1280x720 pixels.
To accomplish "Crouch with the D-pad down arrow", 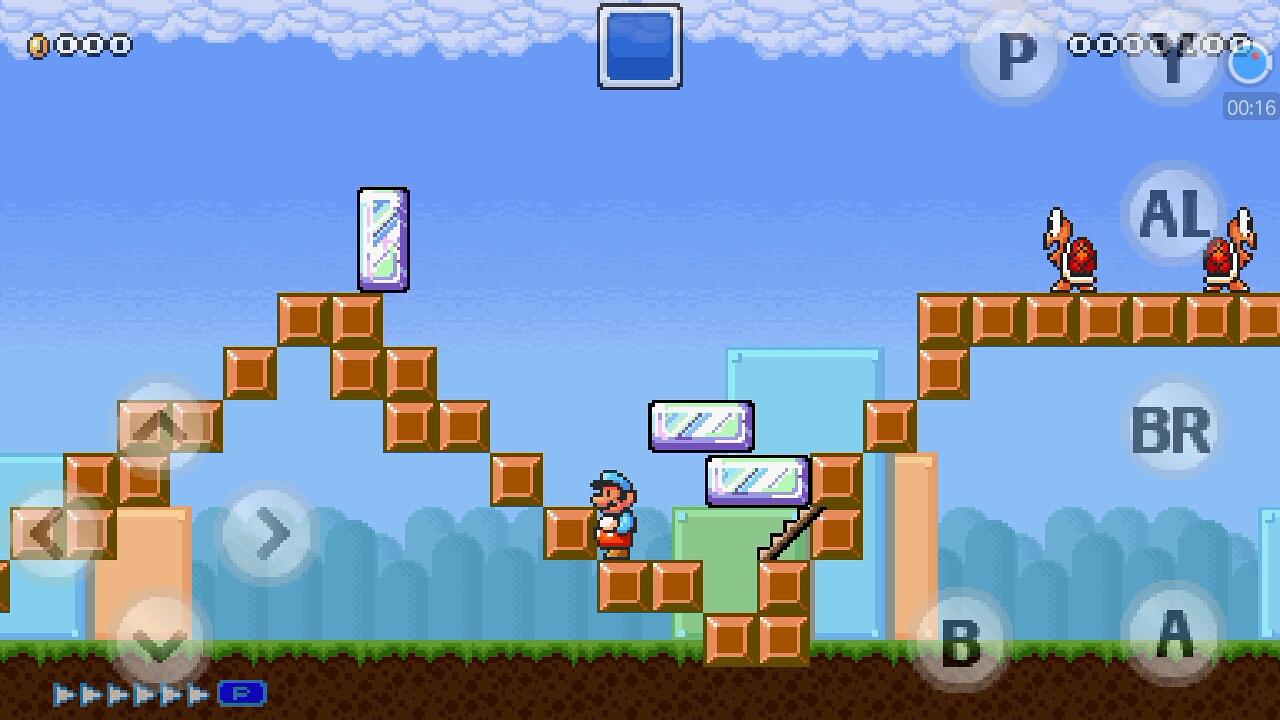I will pyautogui.click(x=160, y=641).
